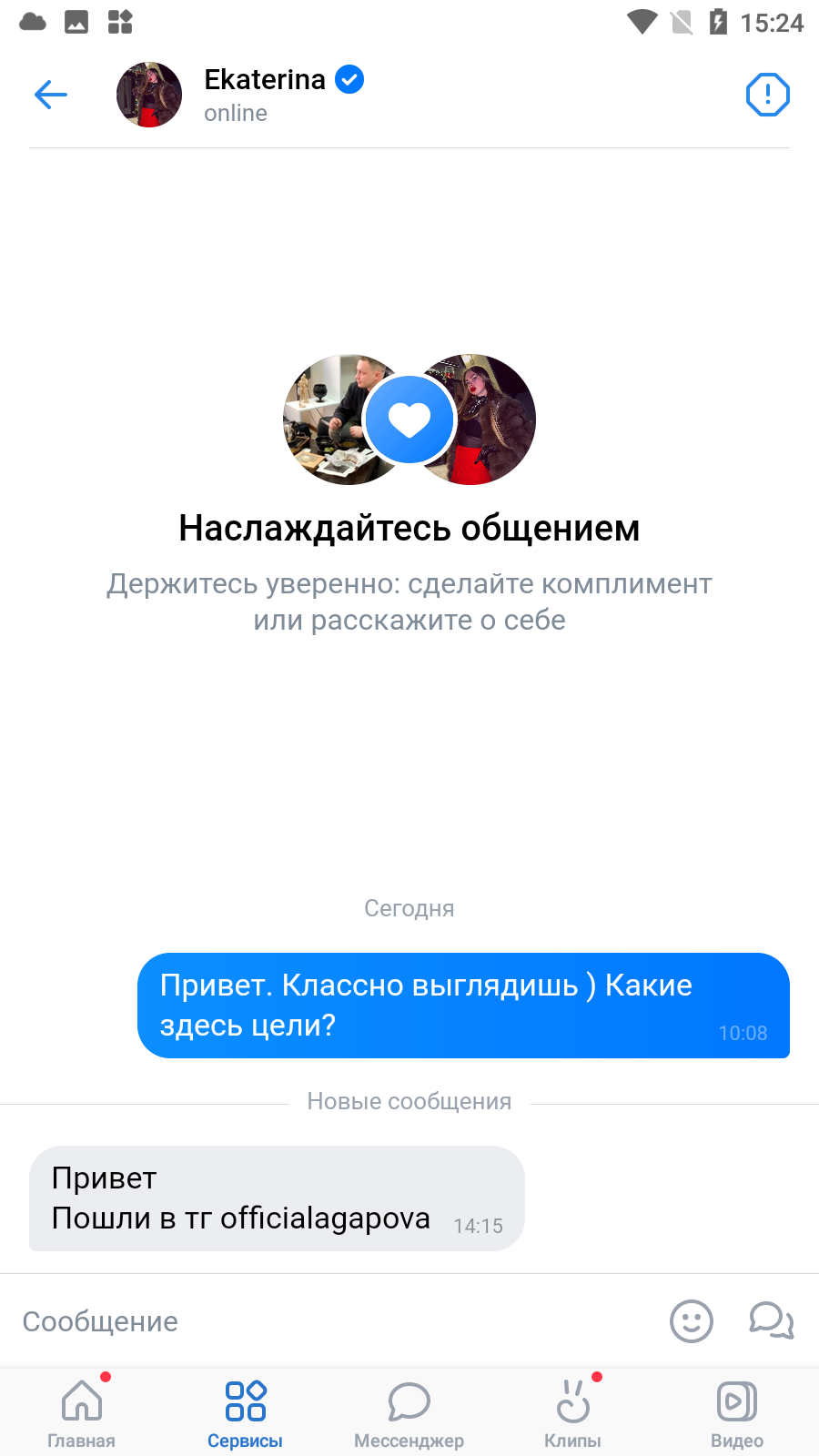
Task: Open Ekaterina's profile from header avatar
Action: [x=149, y=95]
